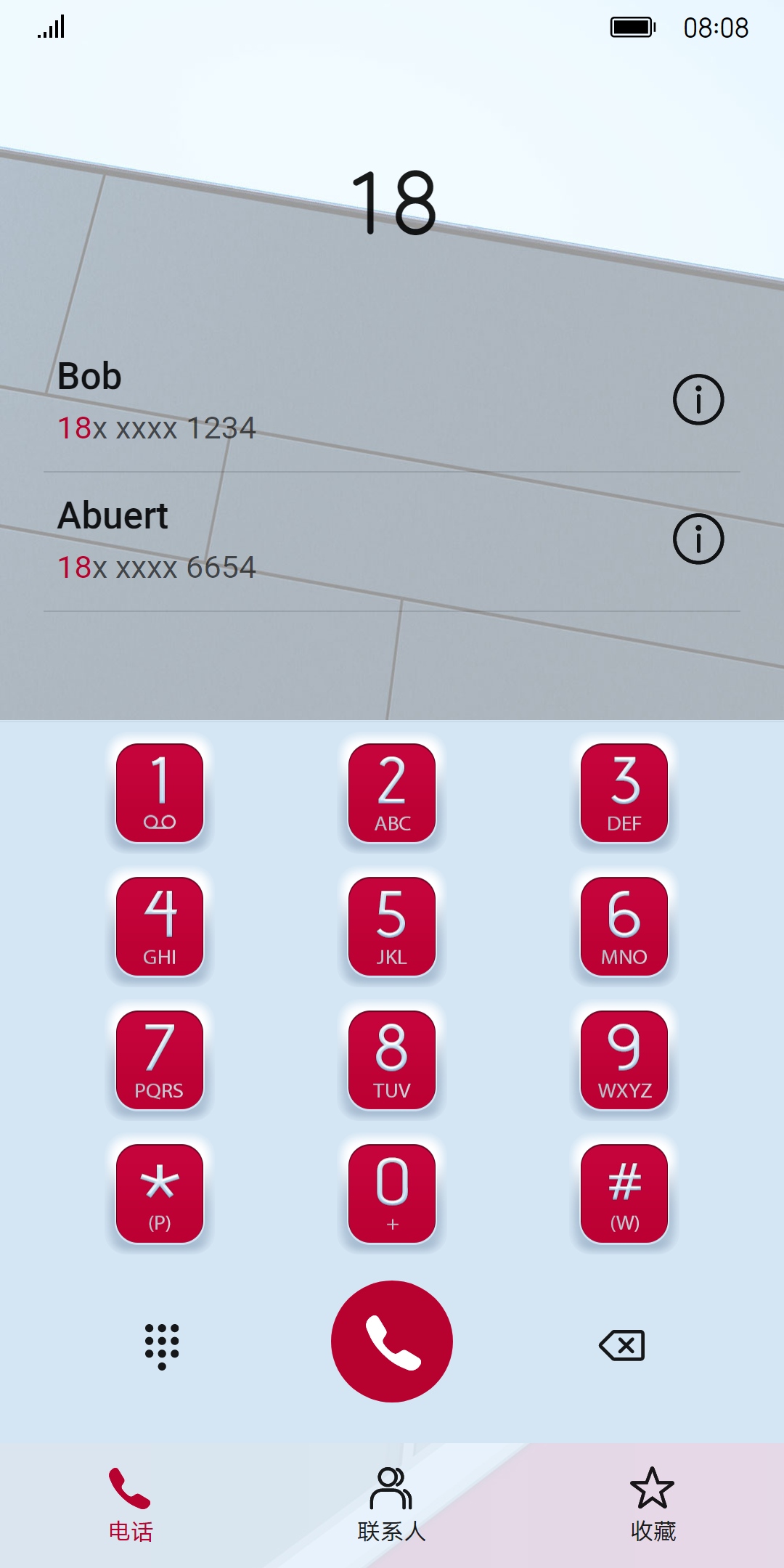Image resolution: width=784 pixels, height=1568 pixels.
Task: Enter the star (P) key
Action: [x=160, y=1193]
